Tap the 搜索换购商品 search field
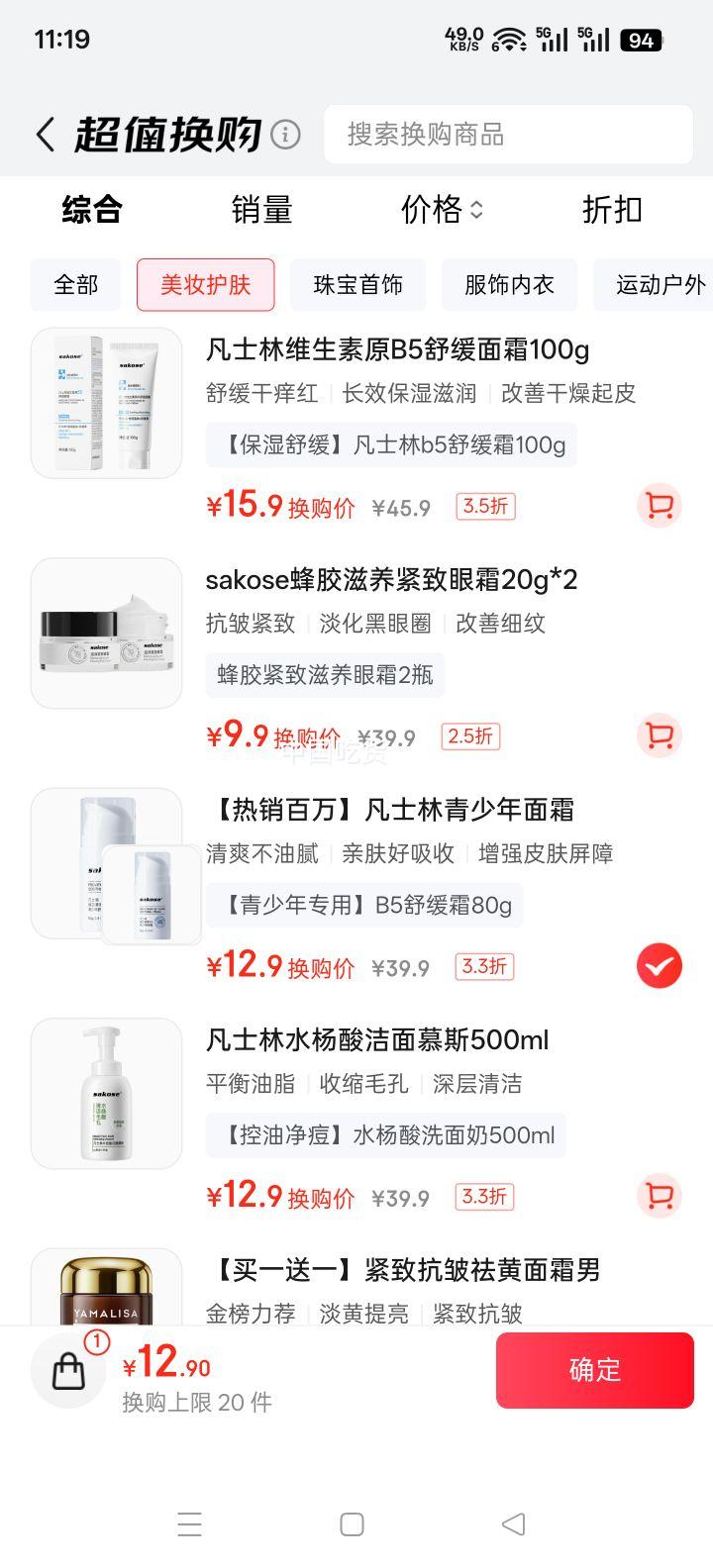The width and height of the screenshot is (713, 1568). pos(507,134)
